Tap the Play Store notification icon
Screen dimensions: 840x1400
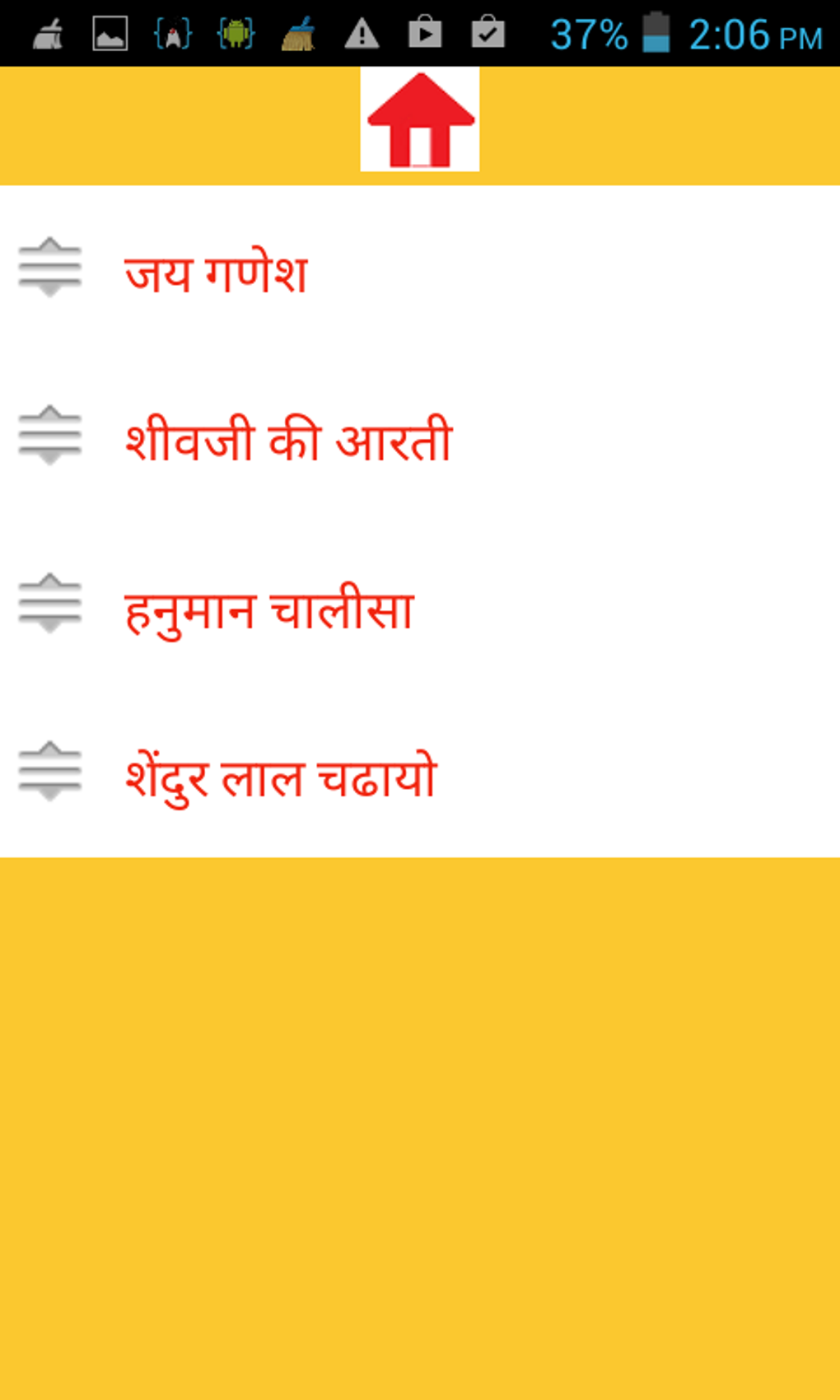click(x=425, y=33)
